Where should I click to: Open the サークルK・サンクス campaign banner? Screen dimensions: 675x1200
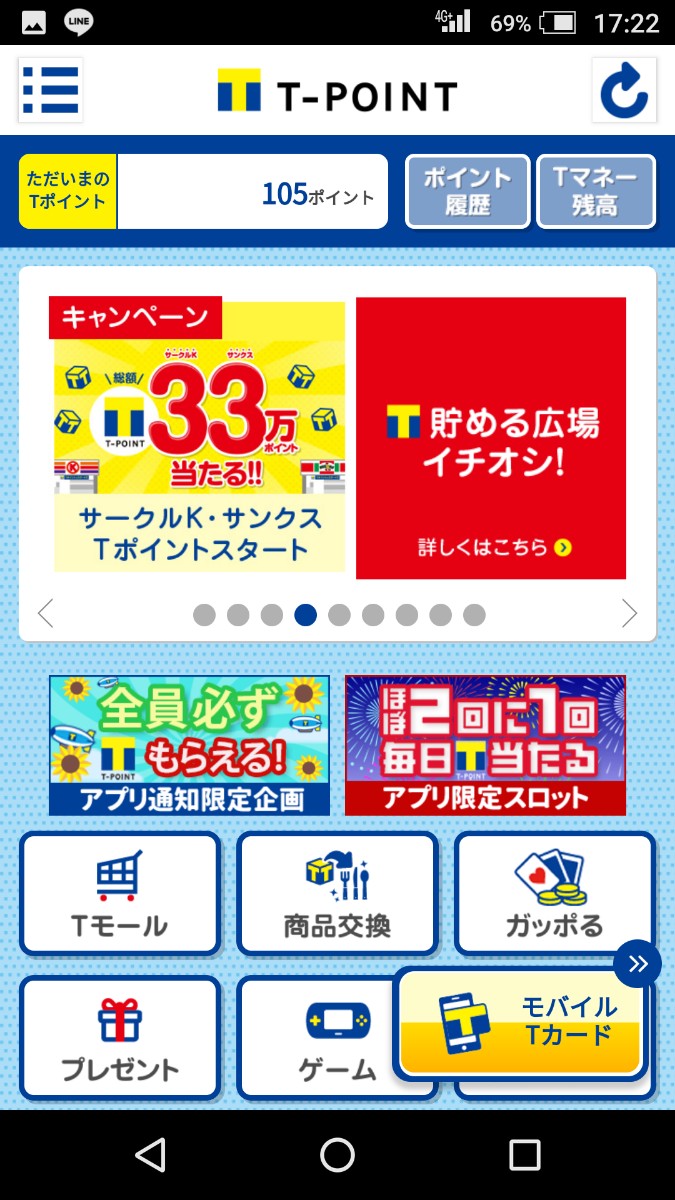click(x=199, y=436)
